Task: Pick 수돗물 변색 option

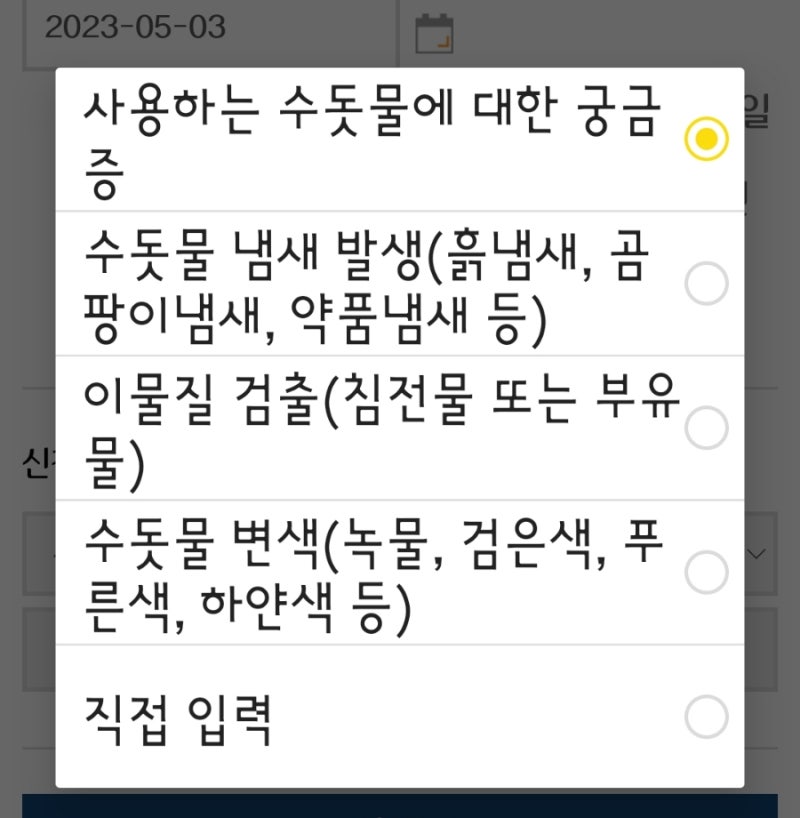Action: [x=400, y=572]
